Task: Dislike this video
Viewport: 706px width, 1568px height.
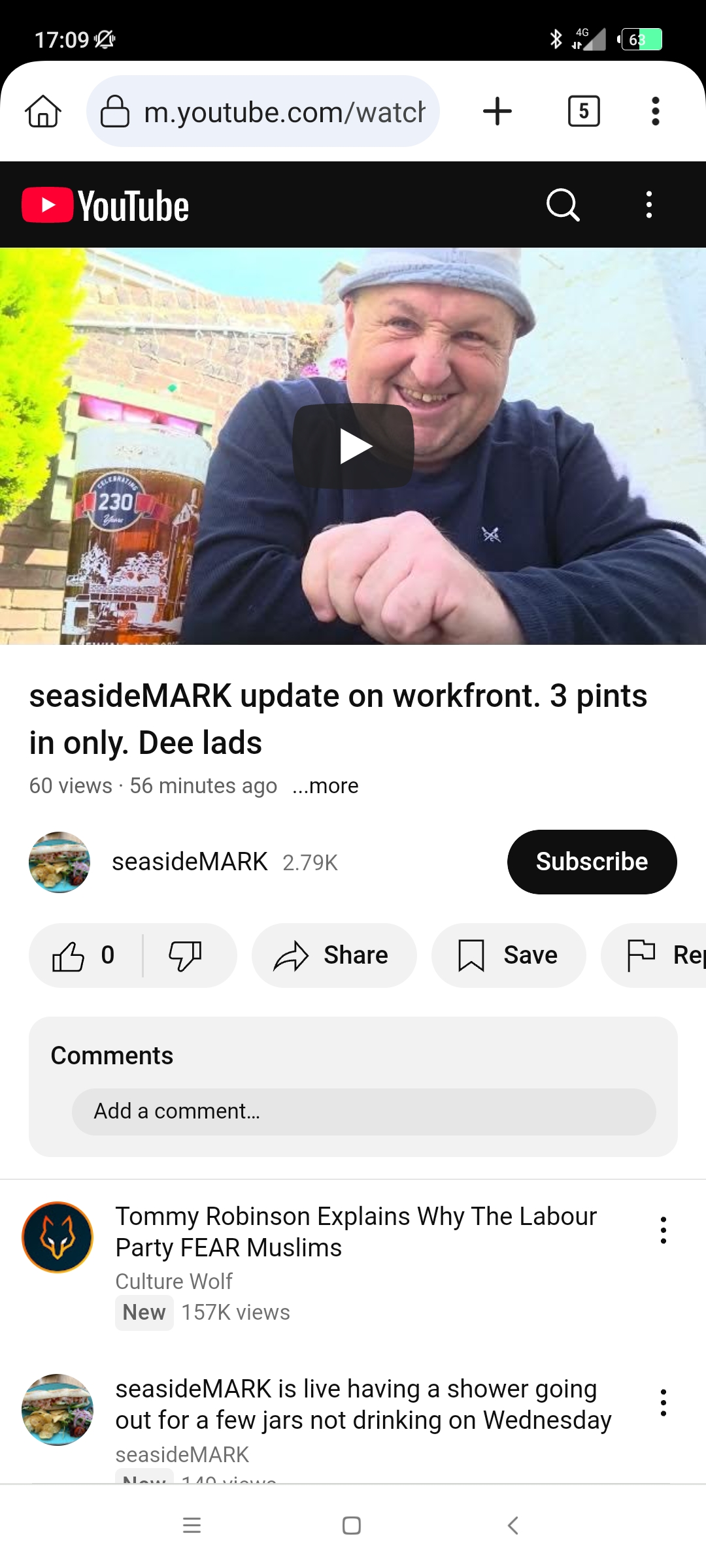Action: [x=186, y=955]
